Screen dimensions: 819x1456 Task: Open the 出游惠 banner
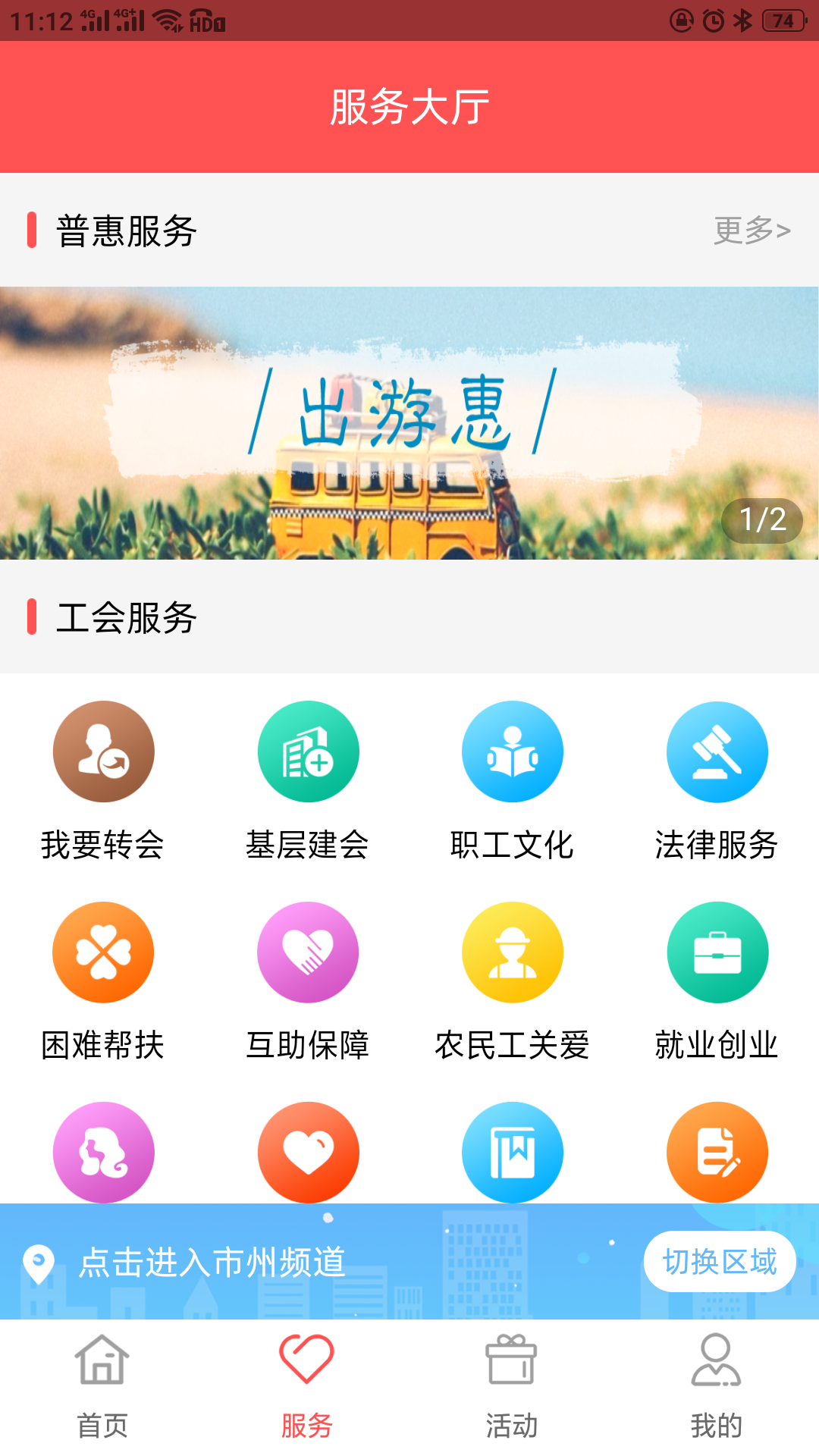click(409, 422)
